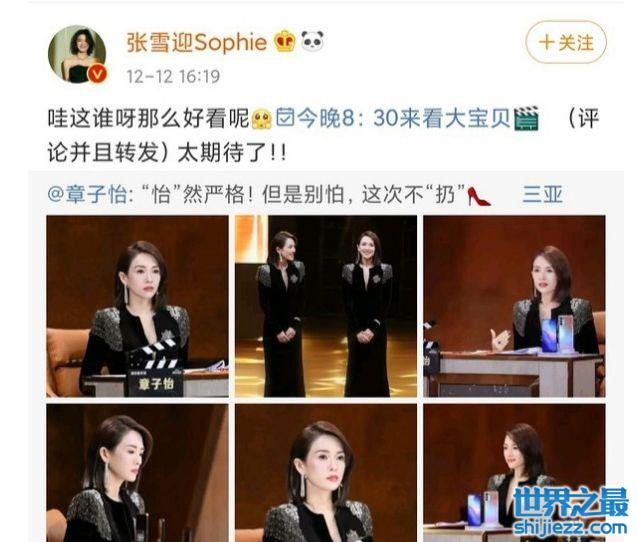Follow 张雪迎Sophie with the +关注 button

(565, 43)
